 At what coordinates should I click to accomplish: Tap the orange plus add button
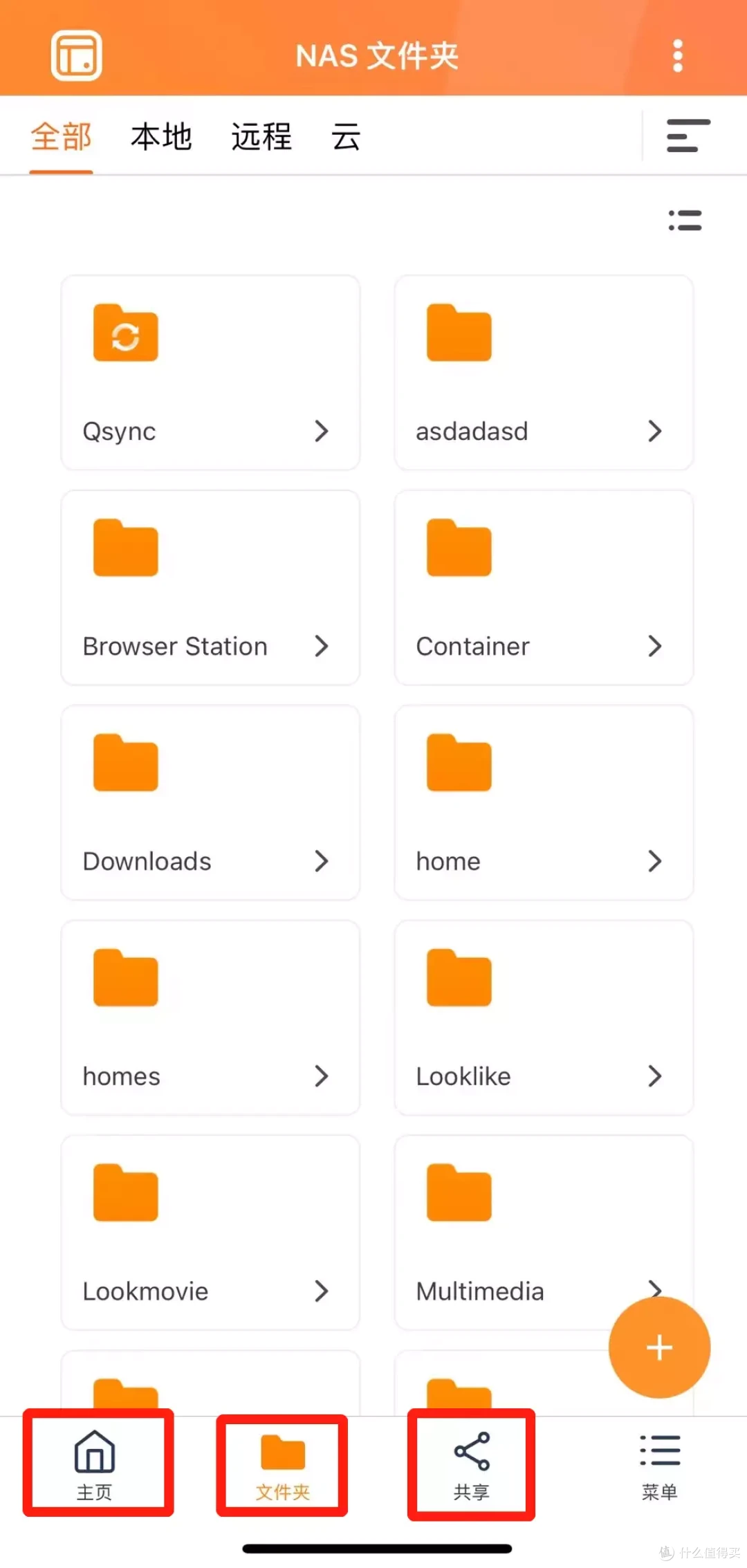tap(659, 1347)
